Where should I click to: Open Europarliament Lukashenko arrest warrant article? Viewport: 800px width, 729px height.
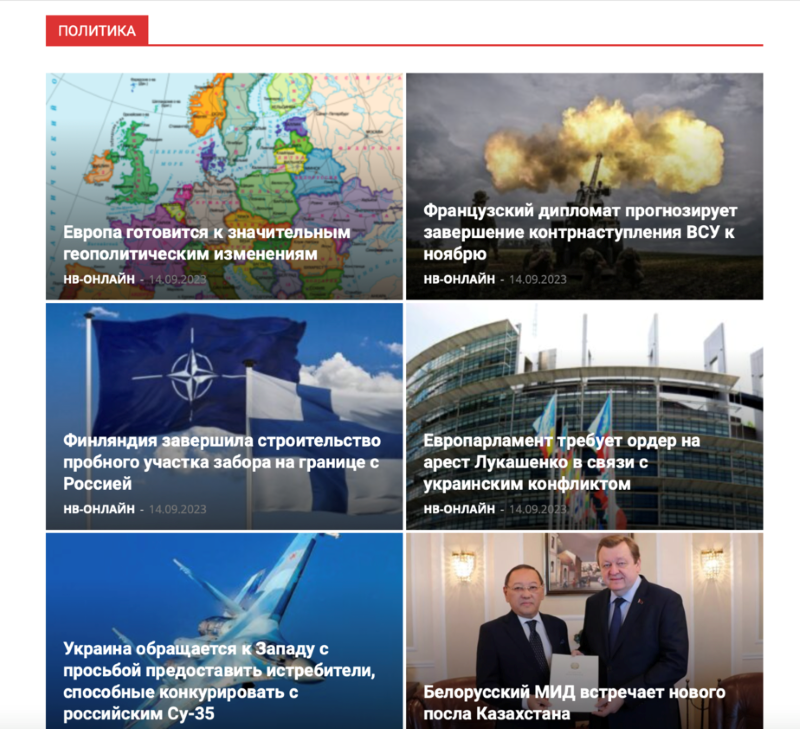pos(560,462)
